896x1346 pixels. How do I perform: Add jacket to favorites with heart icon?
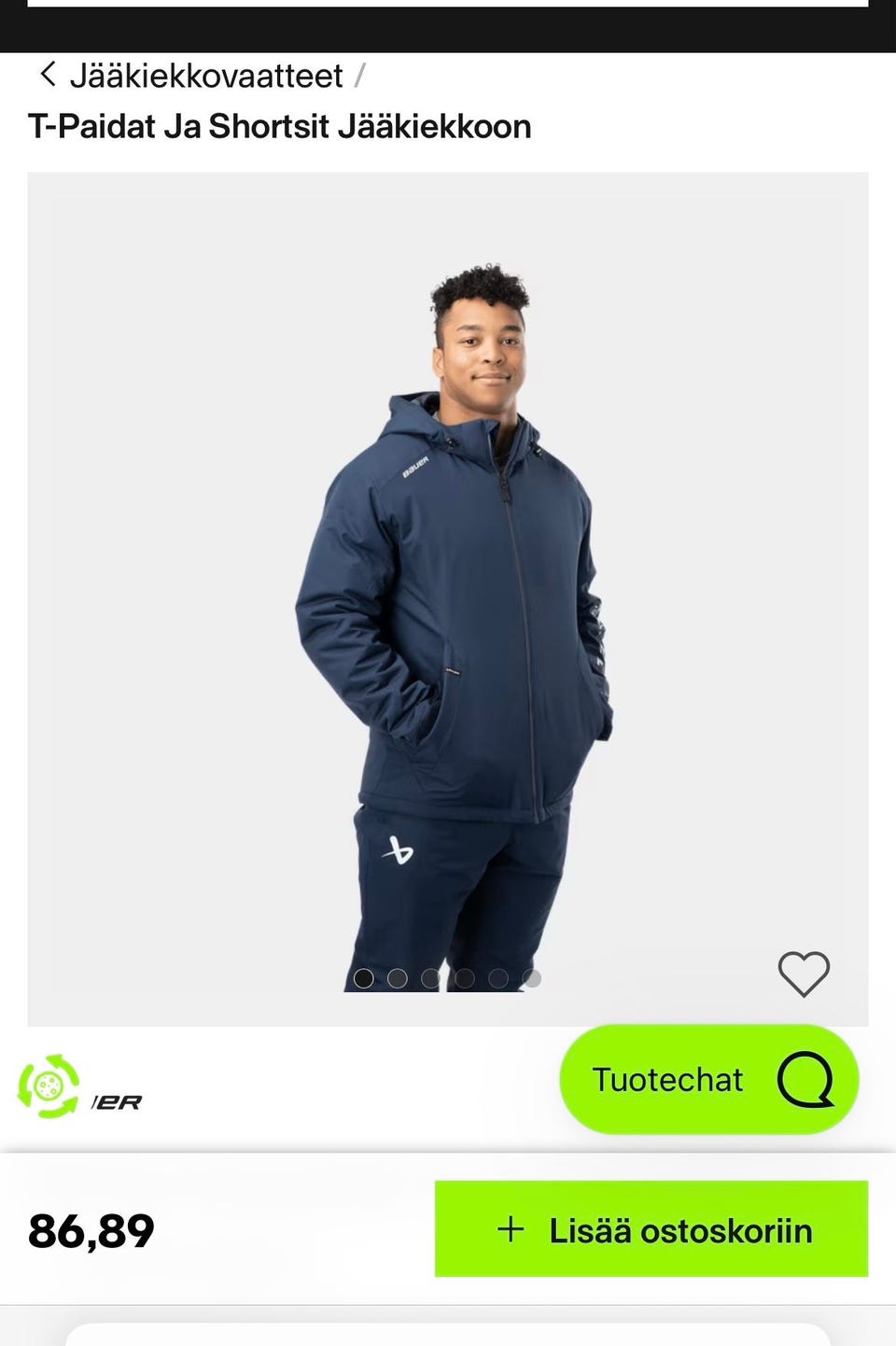[804, 974]
